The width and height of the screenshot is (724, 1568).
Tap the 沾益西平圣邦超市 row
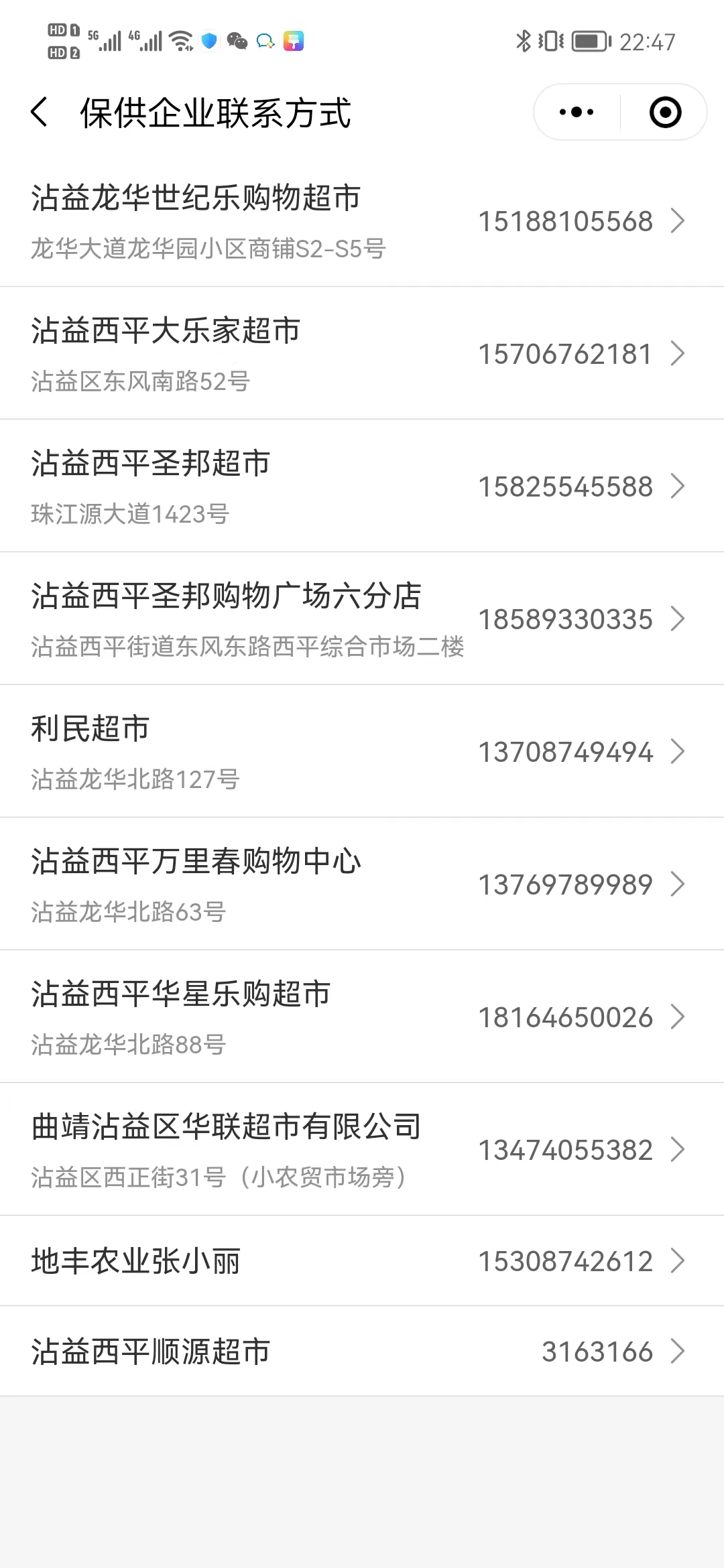click(x=362, y=486)
